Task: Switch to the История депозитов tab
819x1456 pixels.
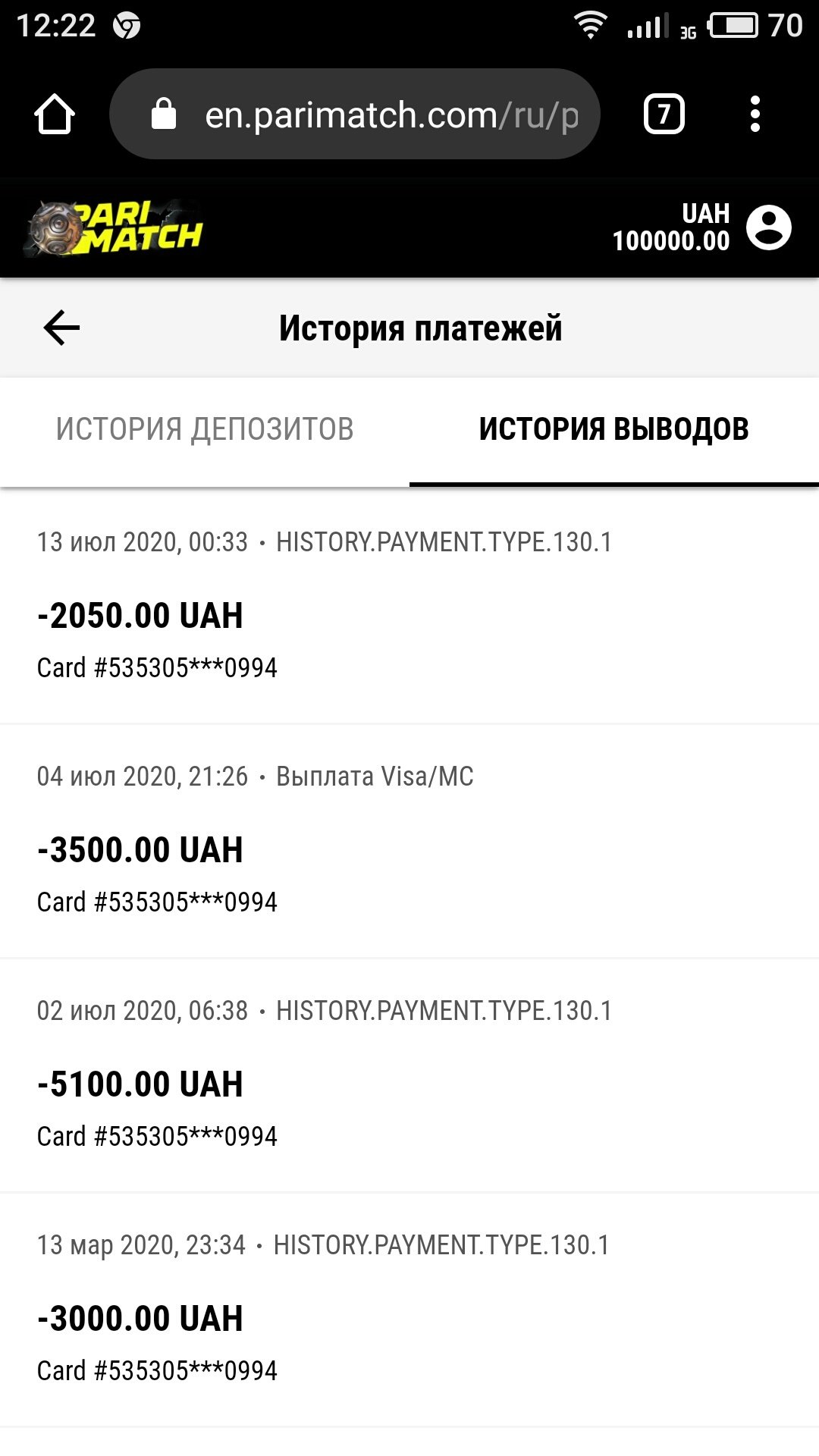Action: pyautogui.click(x=205, y=429)
